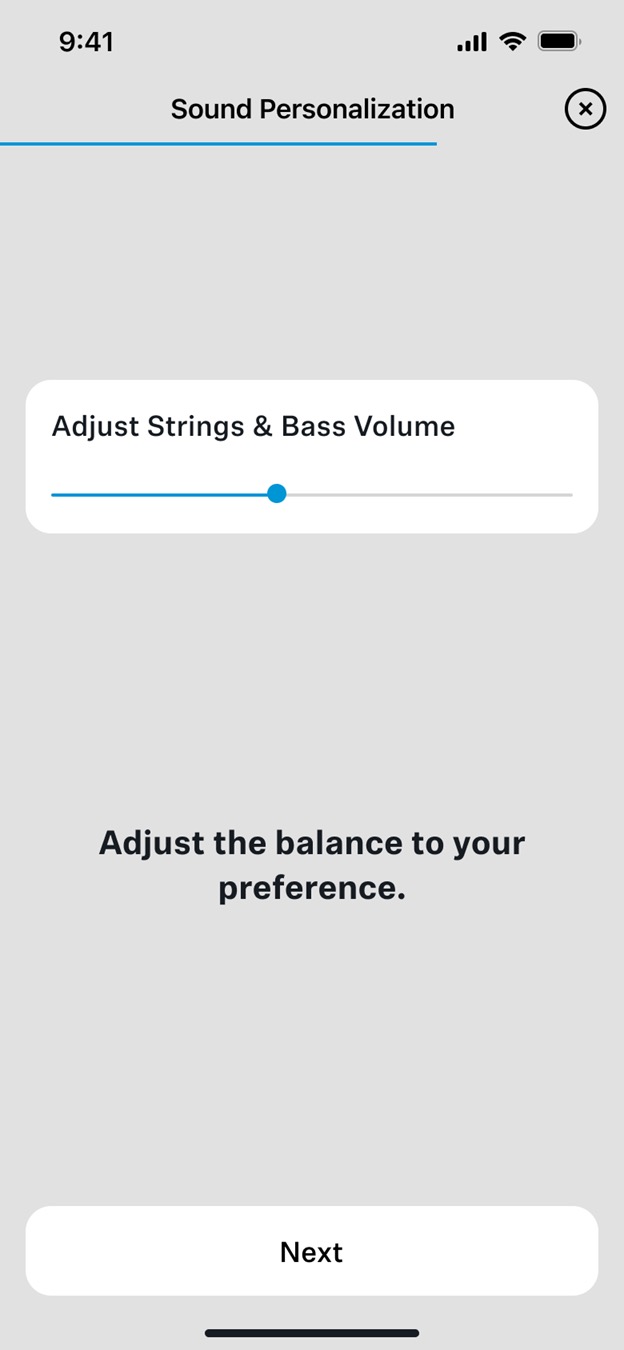Tap the Strings & Bass Volume slider
This screenshot has width=624, height=1350.
(312, 494)
